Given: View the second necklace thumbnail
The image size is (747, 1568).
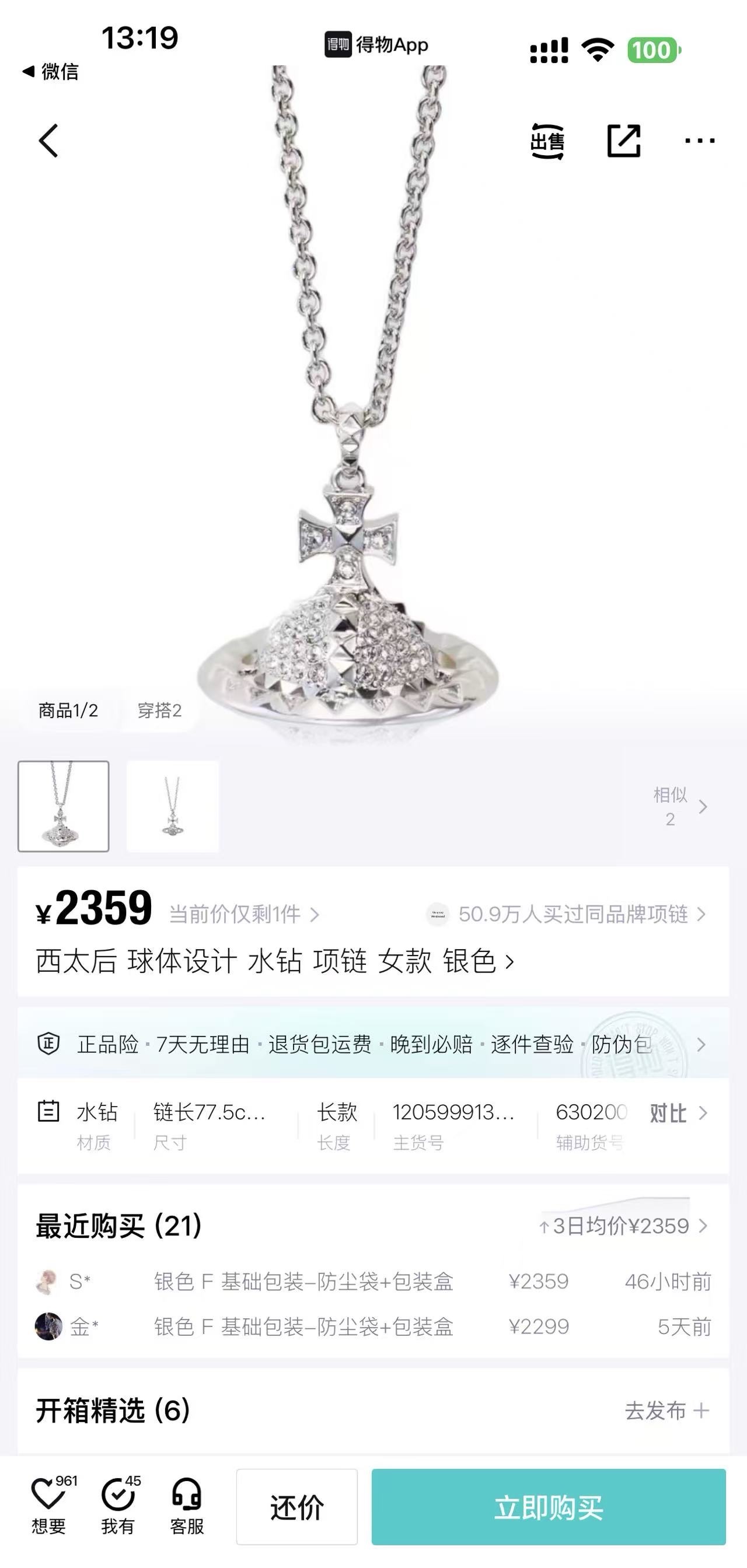Looking at the screenshot, I should coord(173,806).
